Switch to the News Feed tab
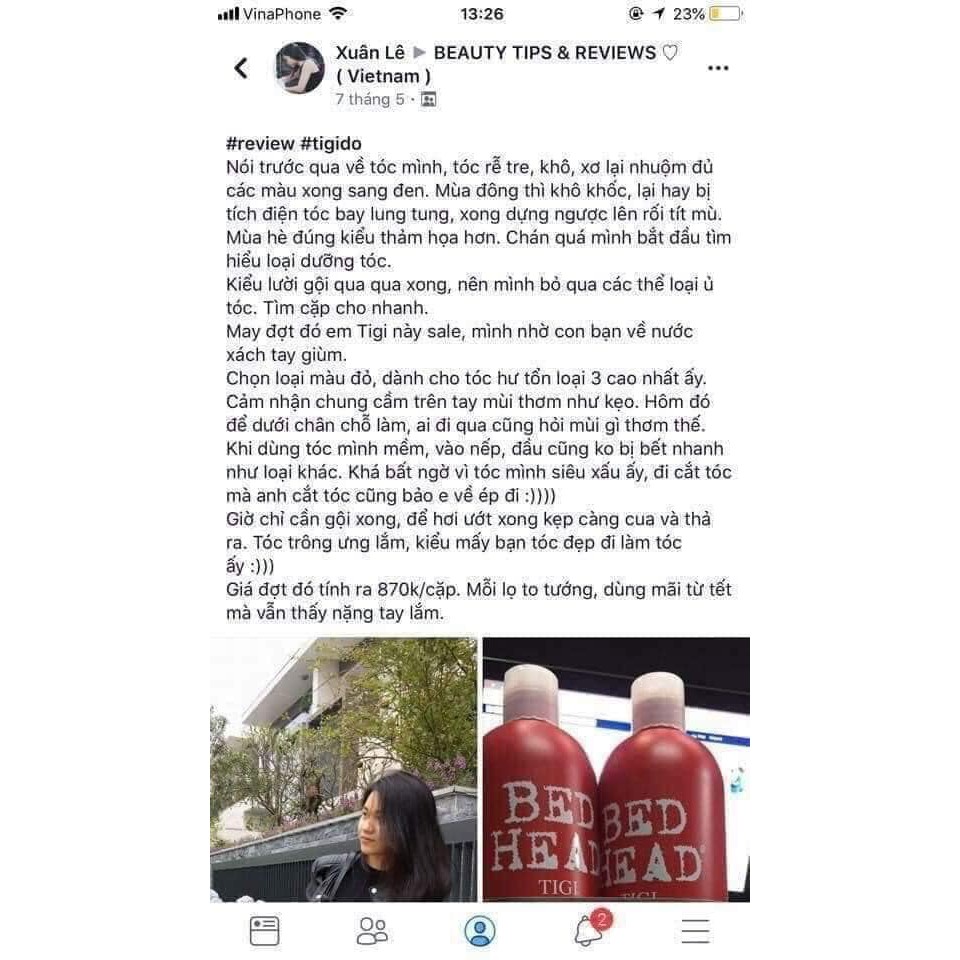 (264, 930)
